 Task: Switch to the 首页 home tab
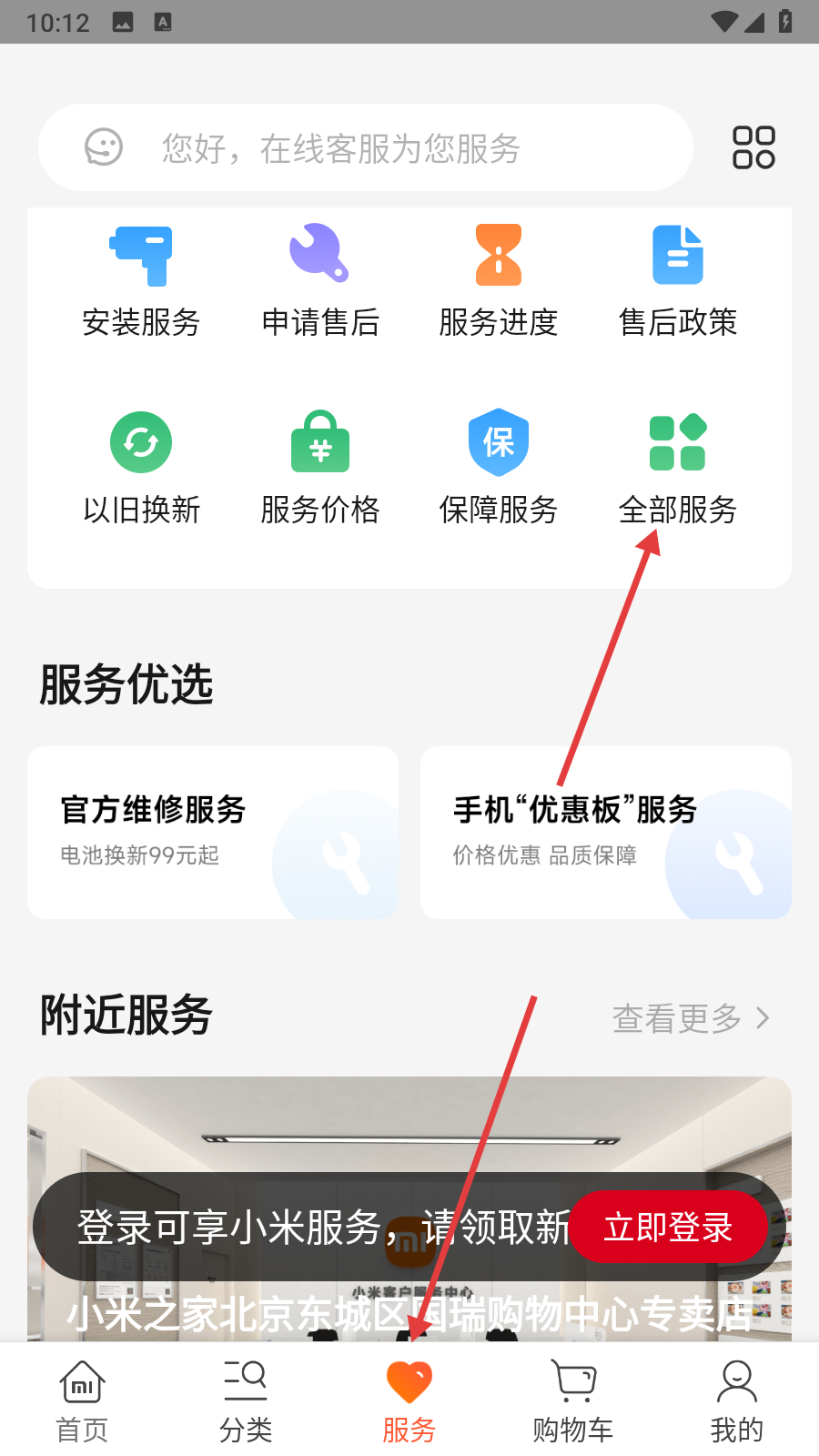82,1401
